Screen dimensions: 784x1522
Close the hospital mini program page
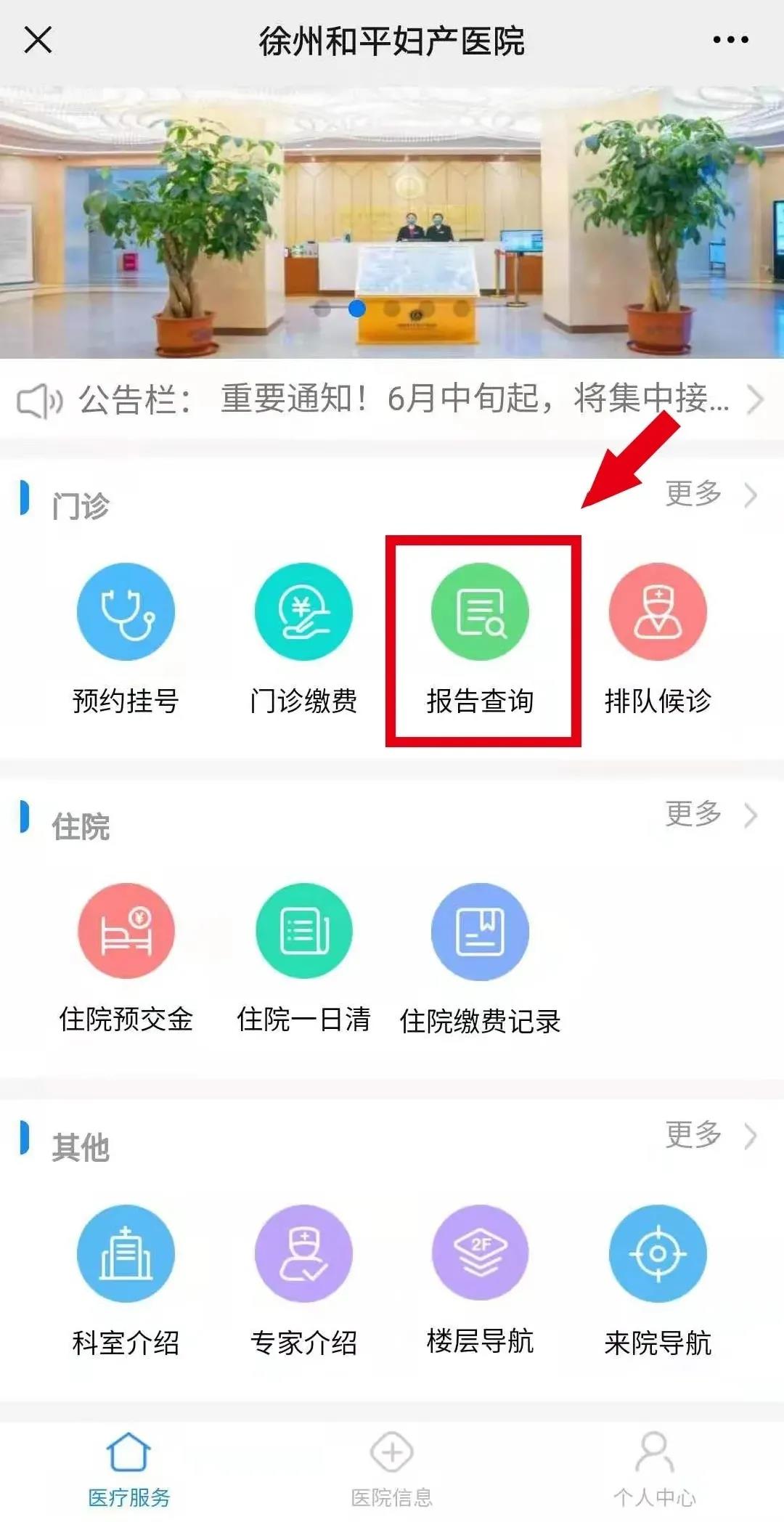(38, 40)
